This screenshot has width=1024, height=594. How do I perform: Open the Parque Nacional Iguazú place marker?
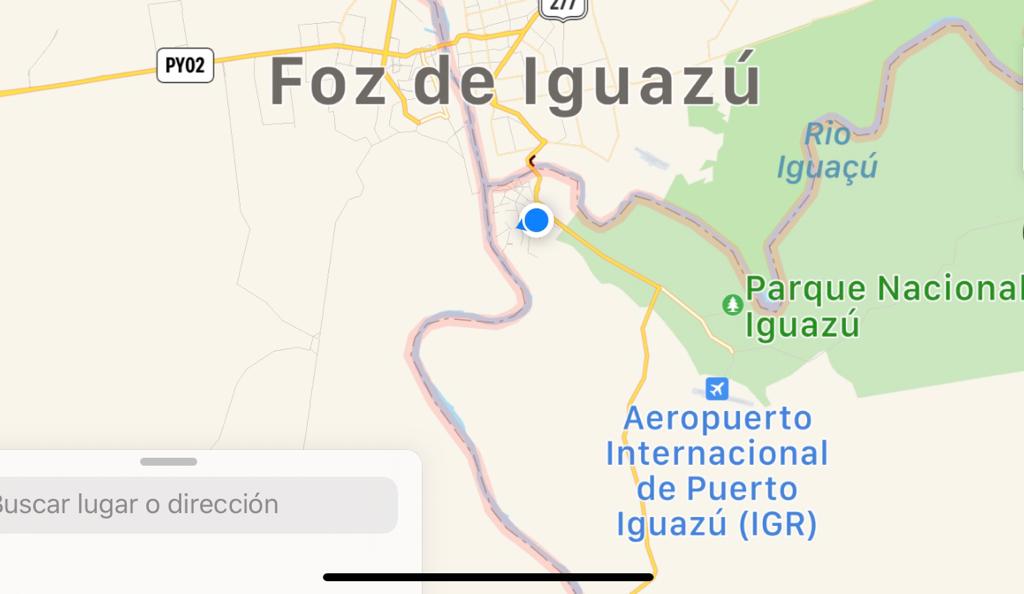coord(733,303)
